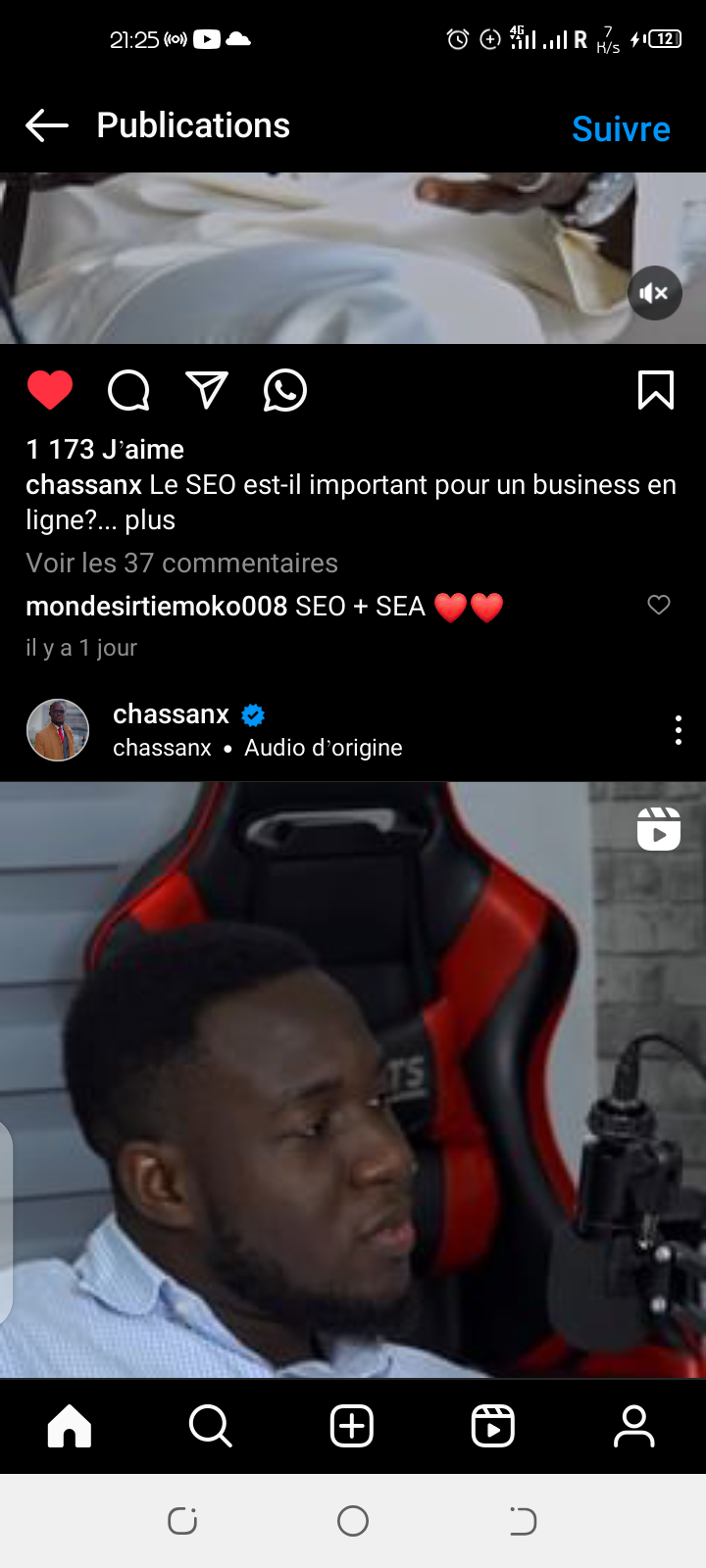View all 37 comments

click(181, 563)
